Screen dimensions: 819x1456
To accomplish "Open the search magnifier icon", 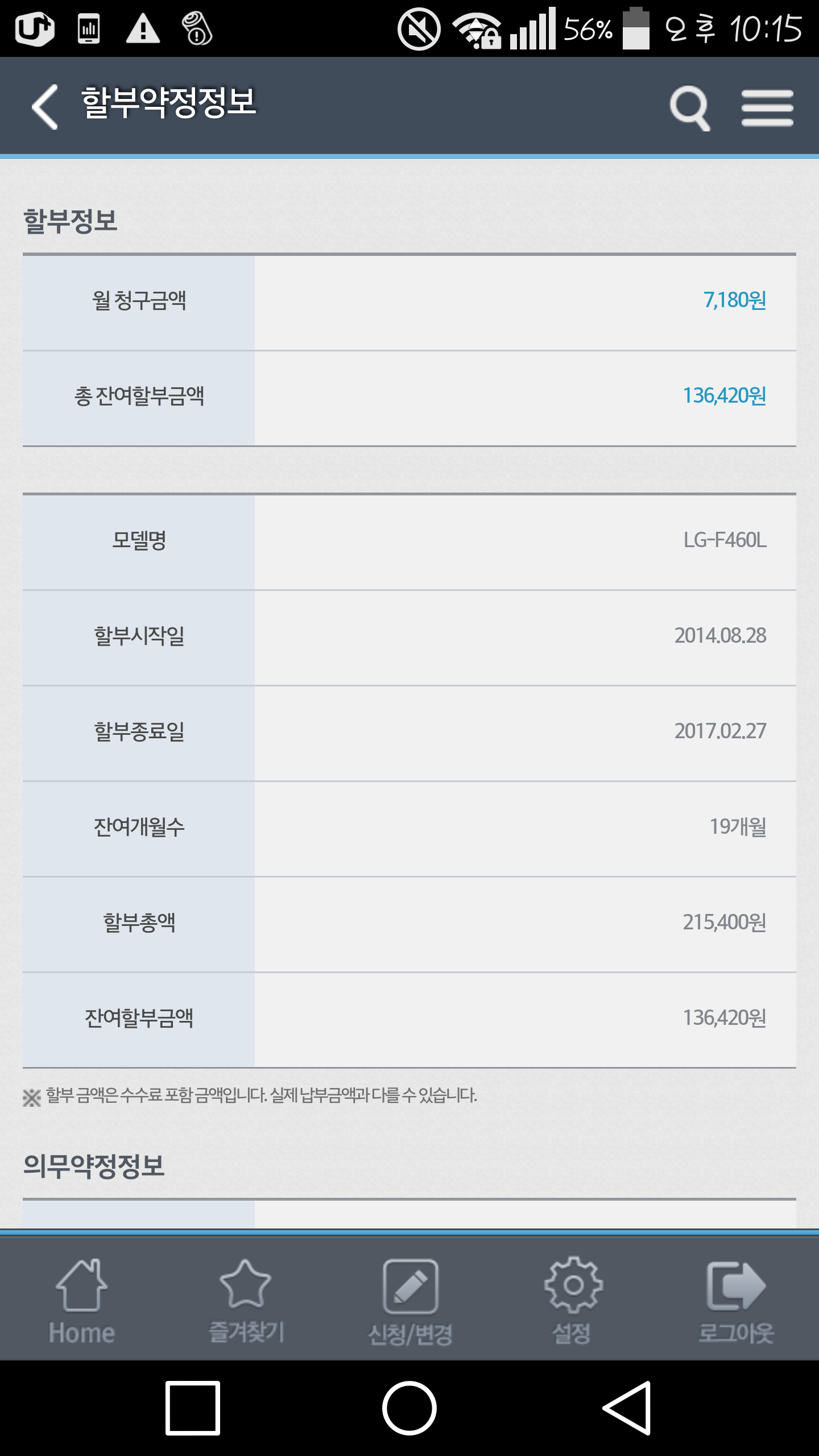I will pos(690,108).
